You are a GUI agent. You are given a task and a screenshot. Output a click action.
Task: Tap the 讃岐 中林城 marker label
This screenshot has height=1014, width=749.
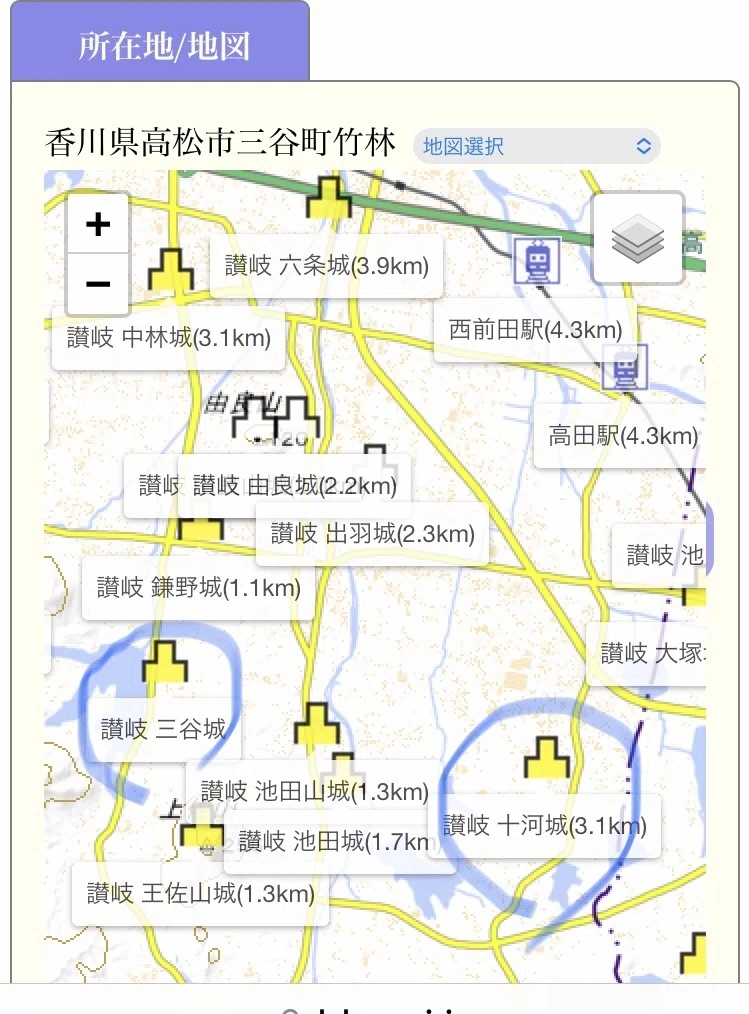pos(168,338)
